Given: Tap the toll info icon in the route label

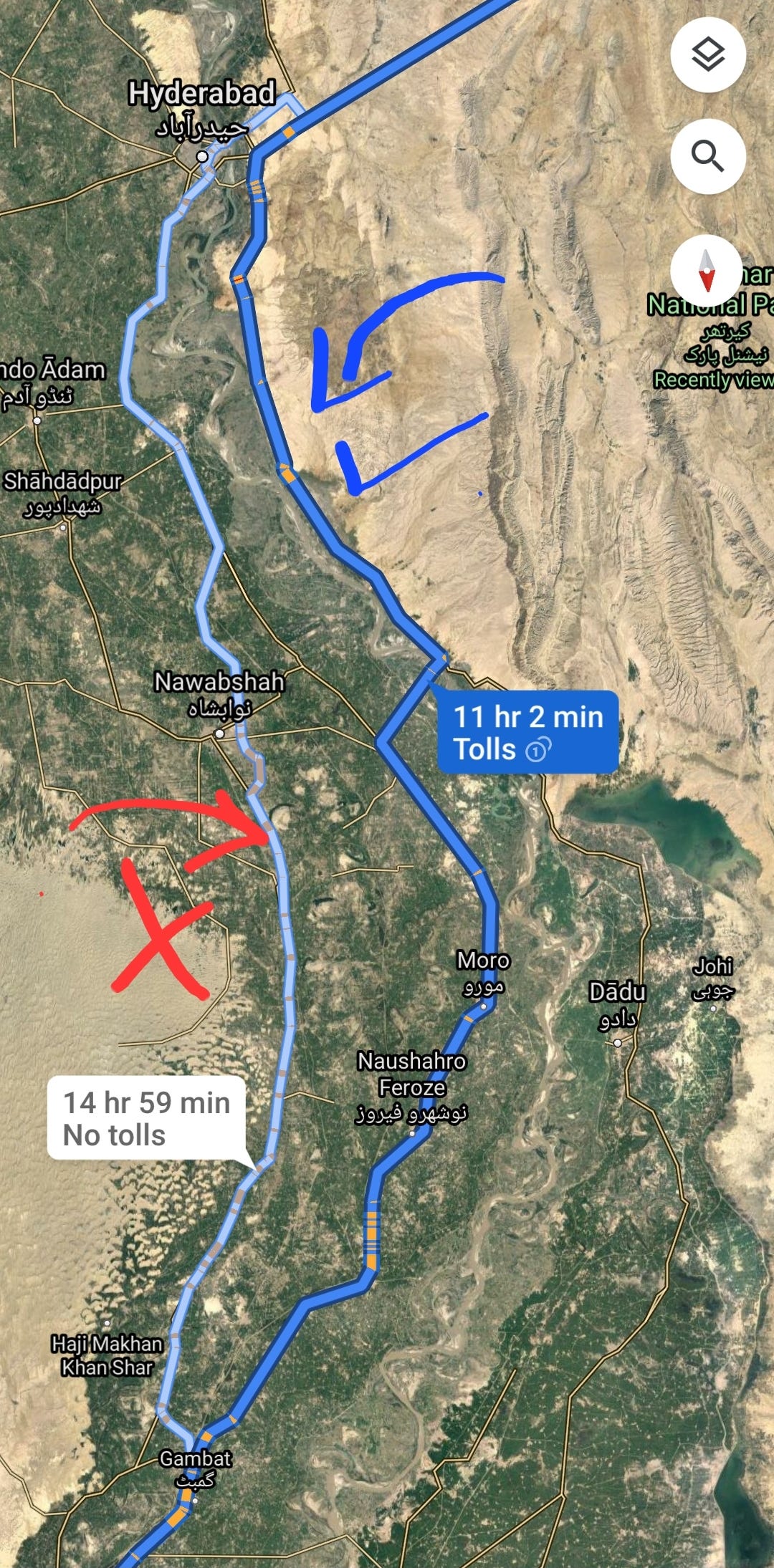Looking at the screenshot, I should [537, 750].
